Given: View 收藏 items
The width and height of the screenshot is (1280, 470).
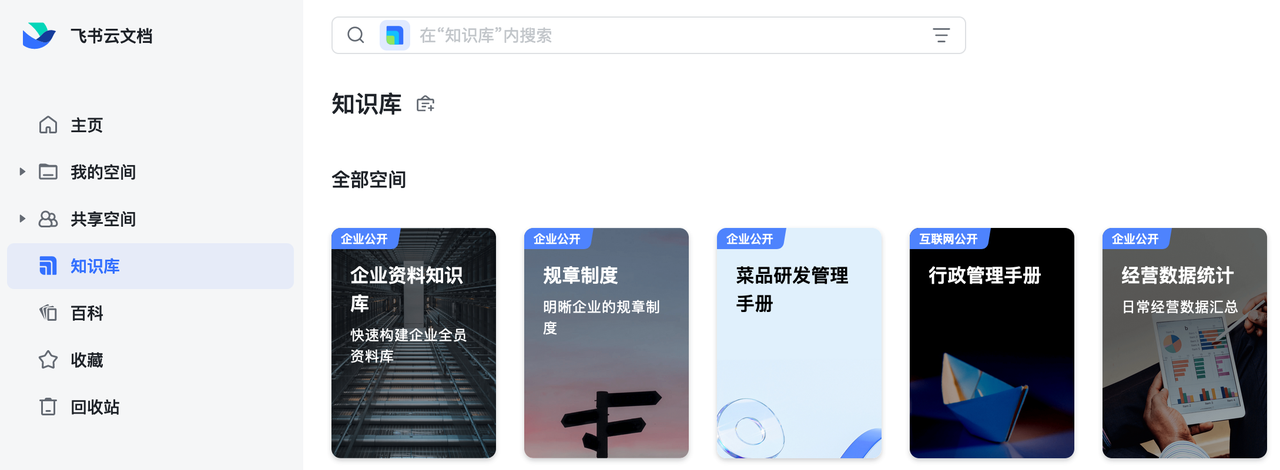Looking at the screenshot, I should point(86,360).
